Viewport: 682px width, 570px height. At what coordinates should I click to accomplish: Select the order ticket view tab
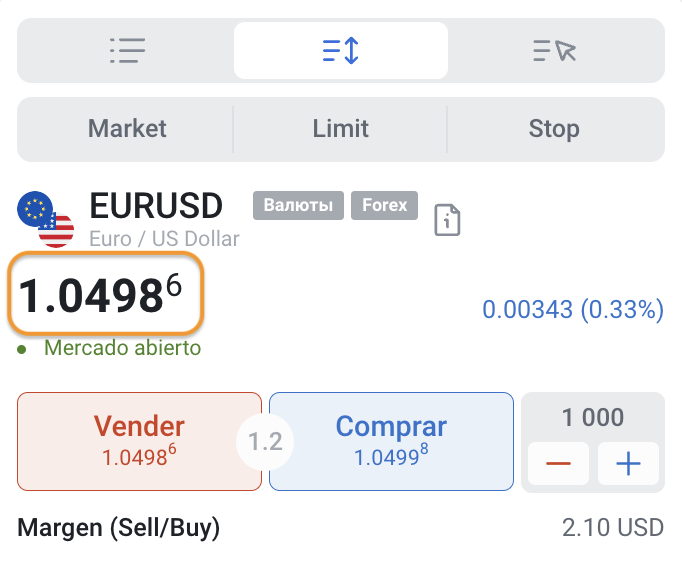coord(341,50)
